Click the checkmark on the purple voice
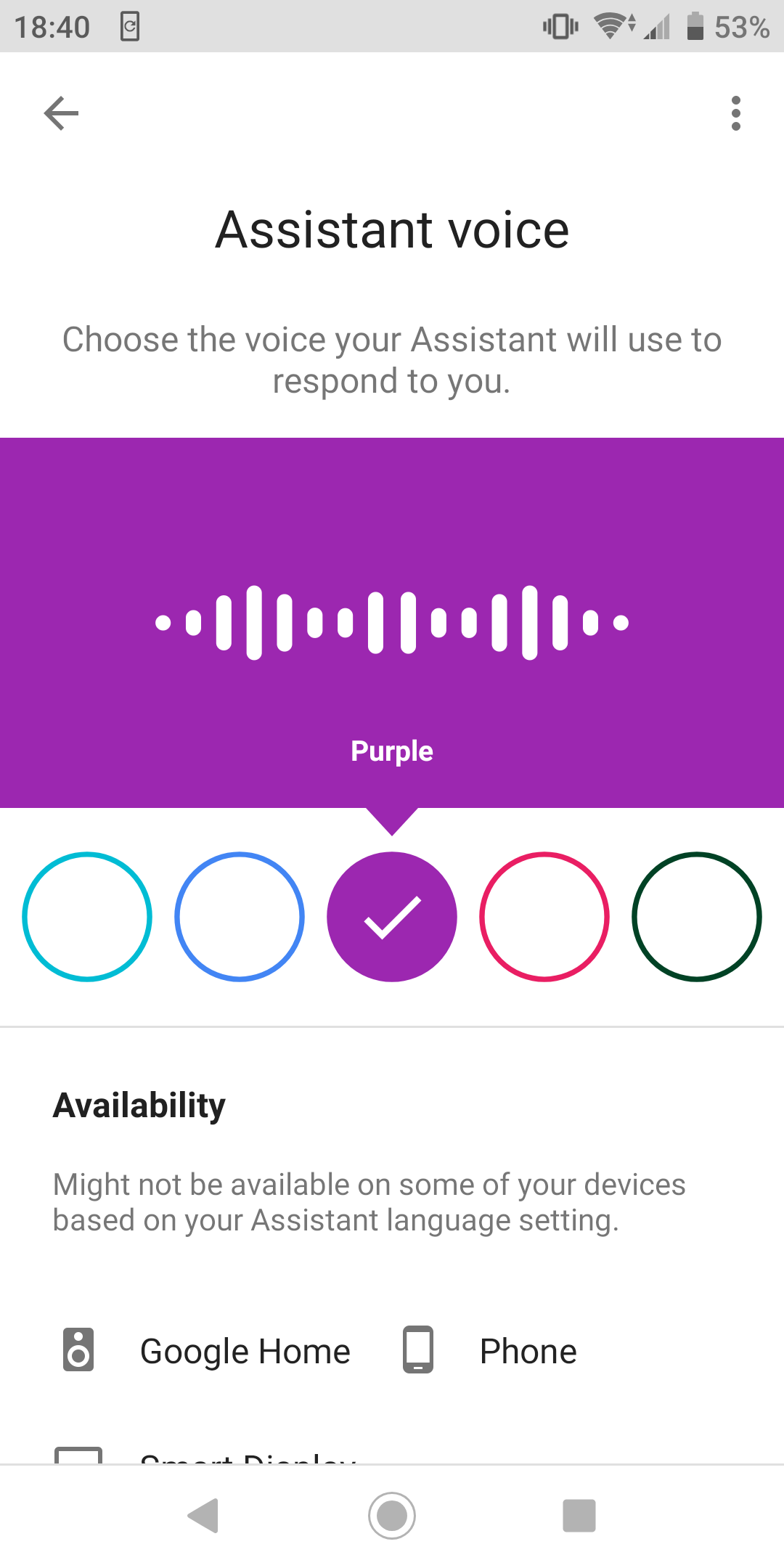 click(392, 917)
